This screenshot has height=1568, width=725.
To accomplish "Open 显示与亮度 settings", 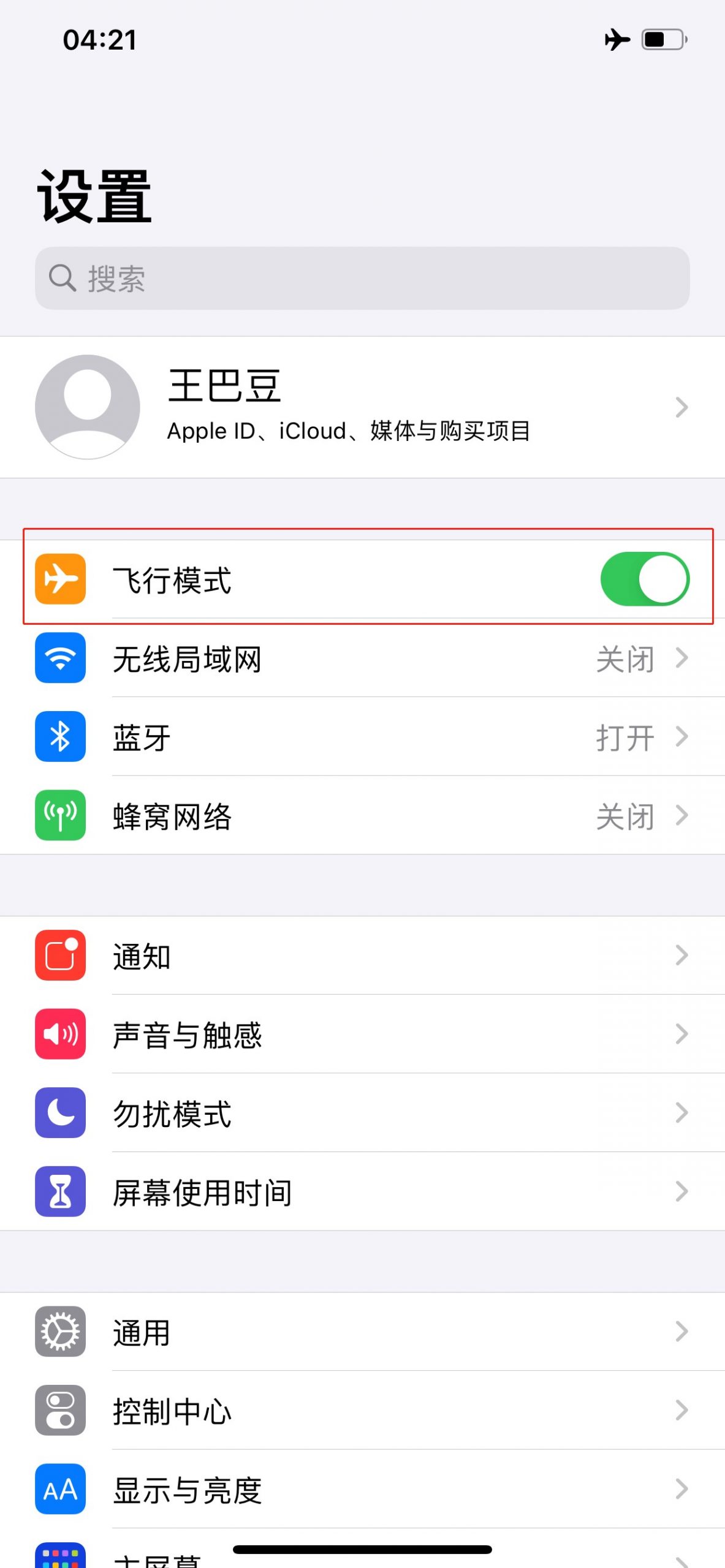I will 362,1489.
